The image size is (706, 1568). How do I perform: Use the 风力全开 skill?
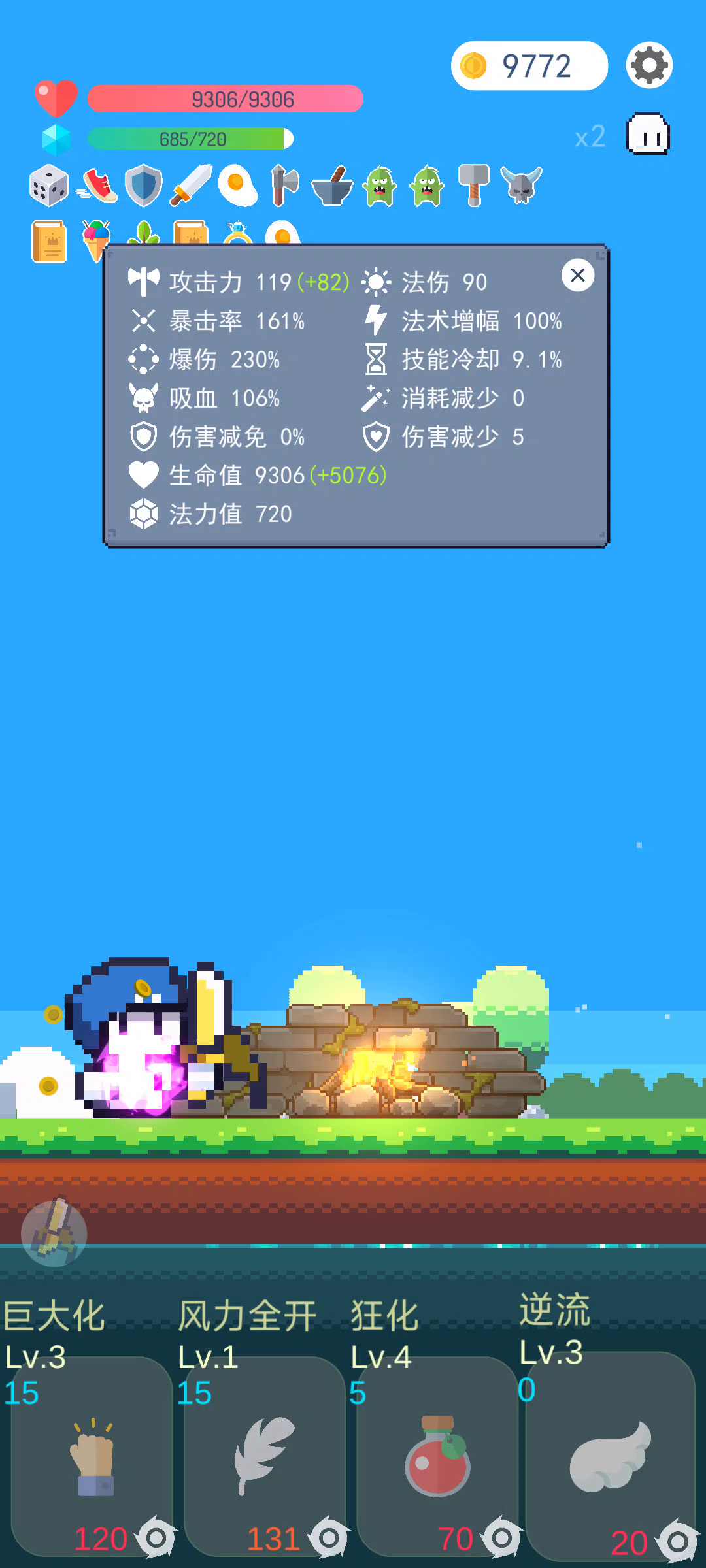pyautogui.click(x=265, y=1457)
